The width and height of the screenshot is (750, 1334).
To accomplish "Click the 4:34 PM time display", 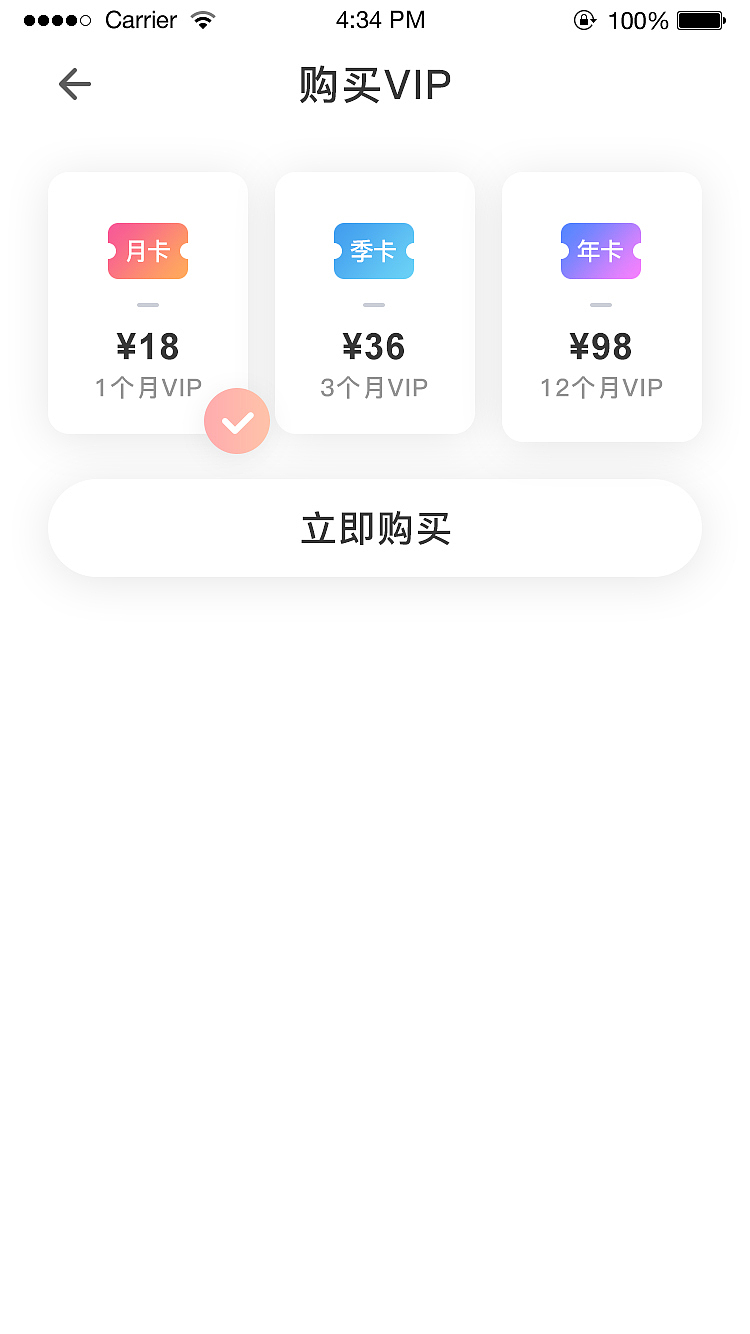I will tap(381, 19).
